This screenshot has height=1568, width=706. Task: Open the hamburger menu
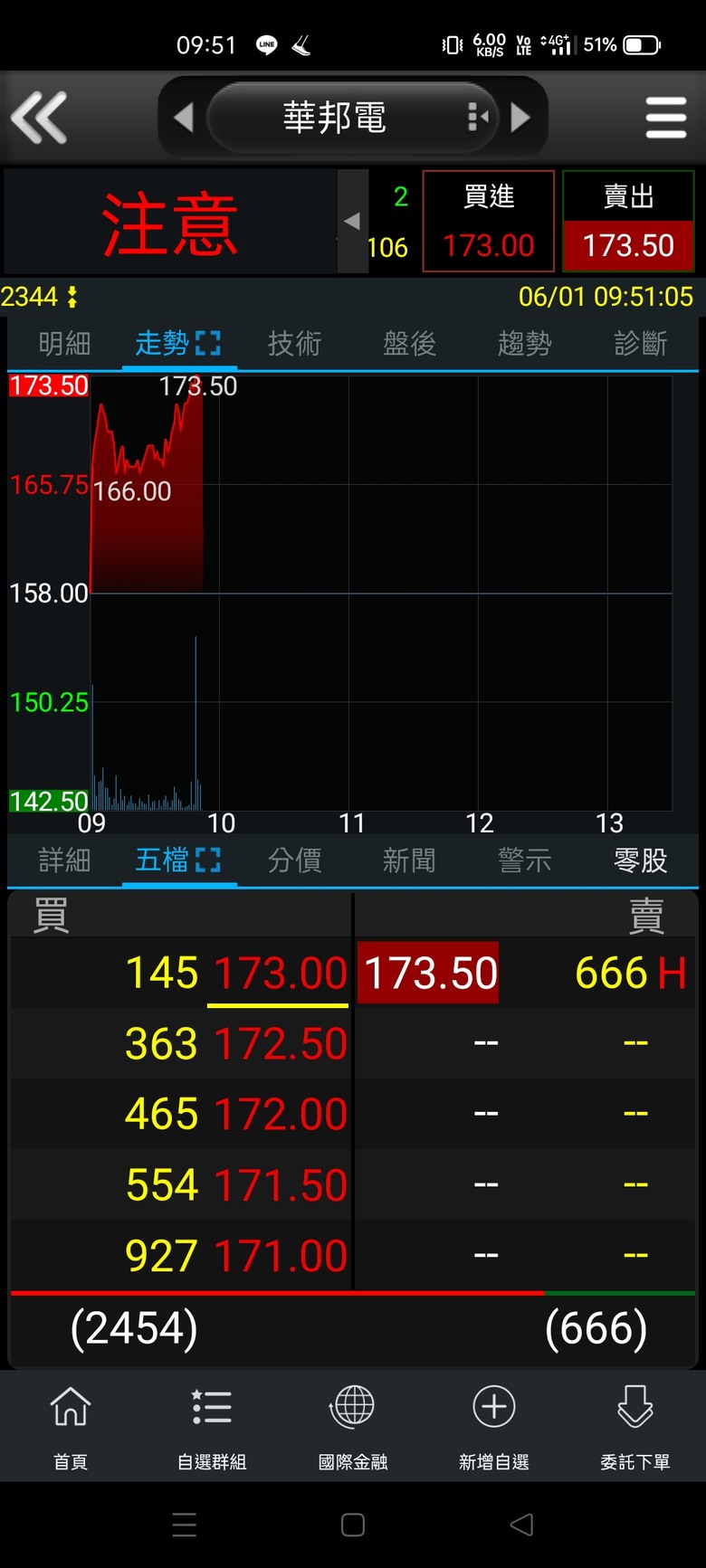pyautogui.click(x=665, y=118)
